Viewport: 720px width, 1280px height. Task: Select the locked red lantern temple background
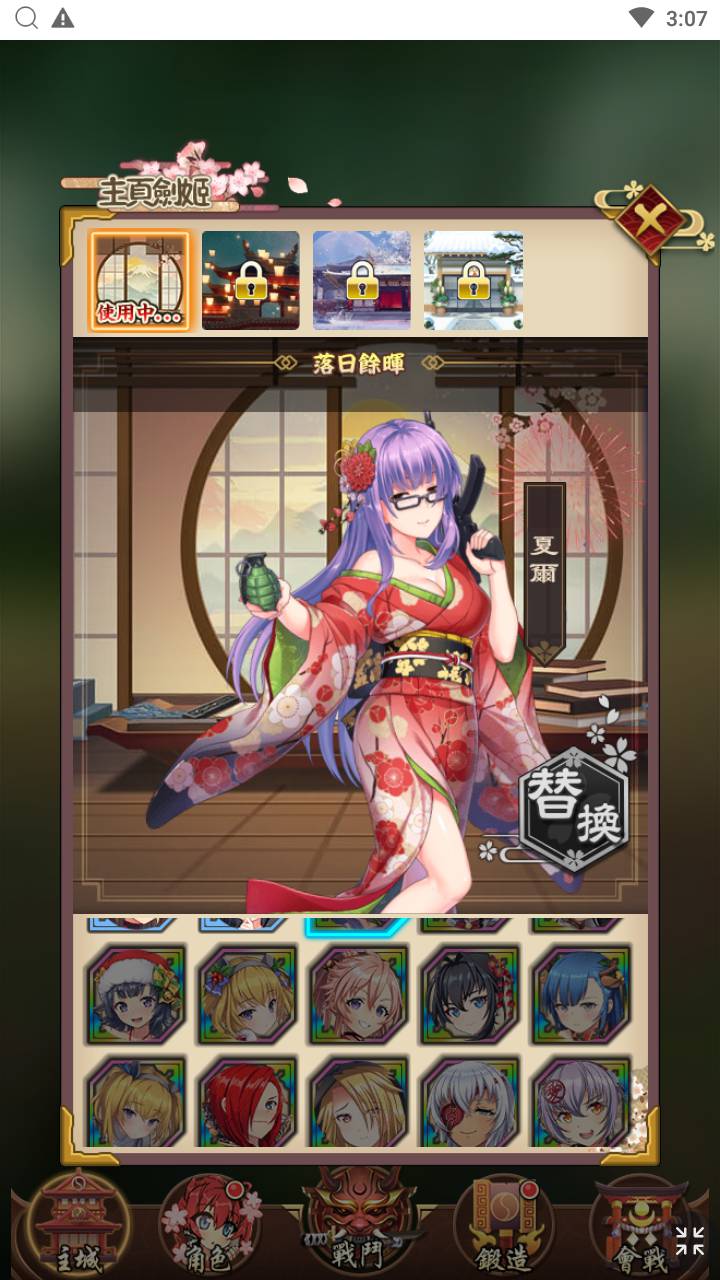250,280
